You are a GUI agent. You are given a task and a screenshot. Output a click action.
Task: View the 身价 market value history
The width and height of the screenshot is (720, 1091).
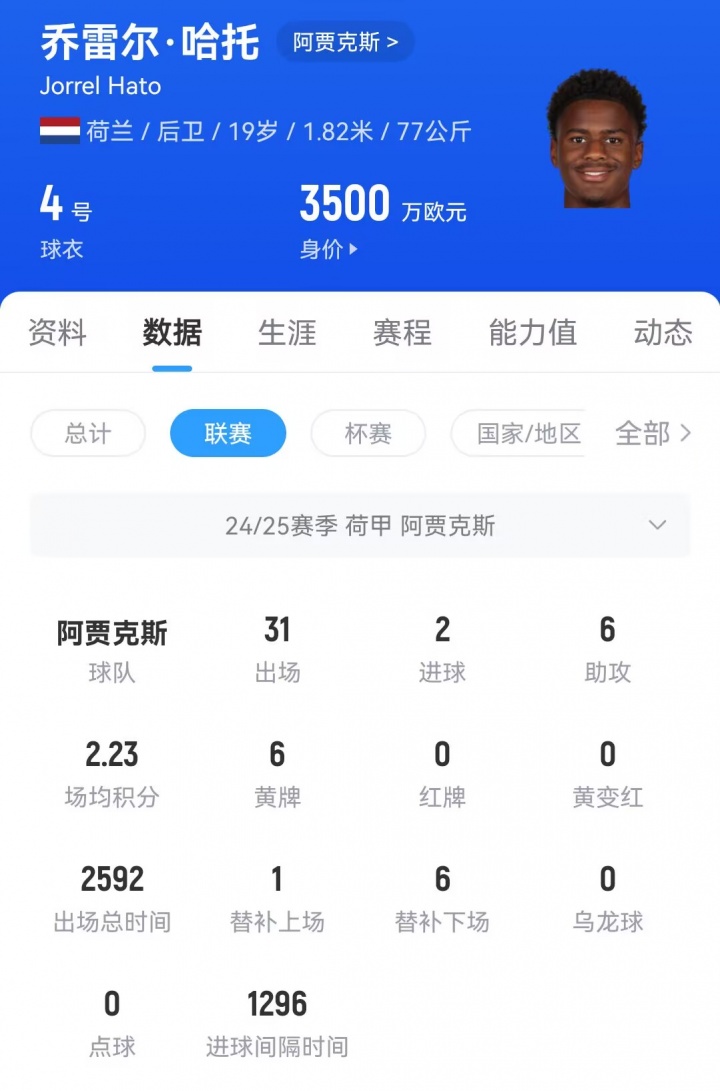329,250
